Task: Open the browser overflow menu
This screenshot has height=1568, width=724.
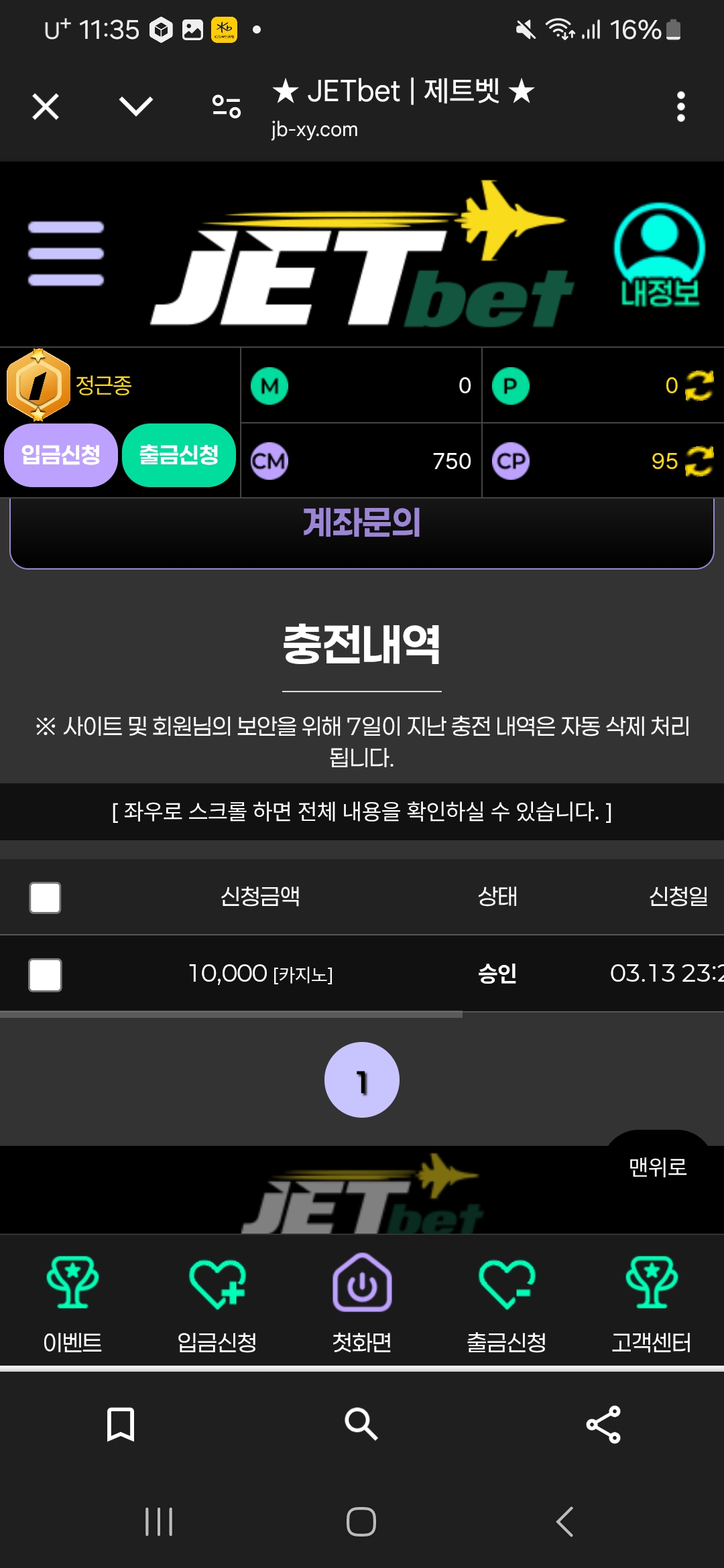Action: (681, 107)
